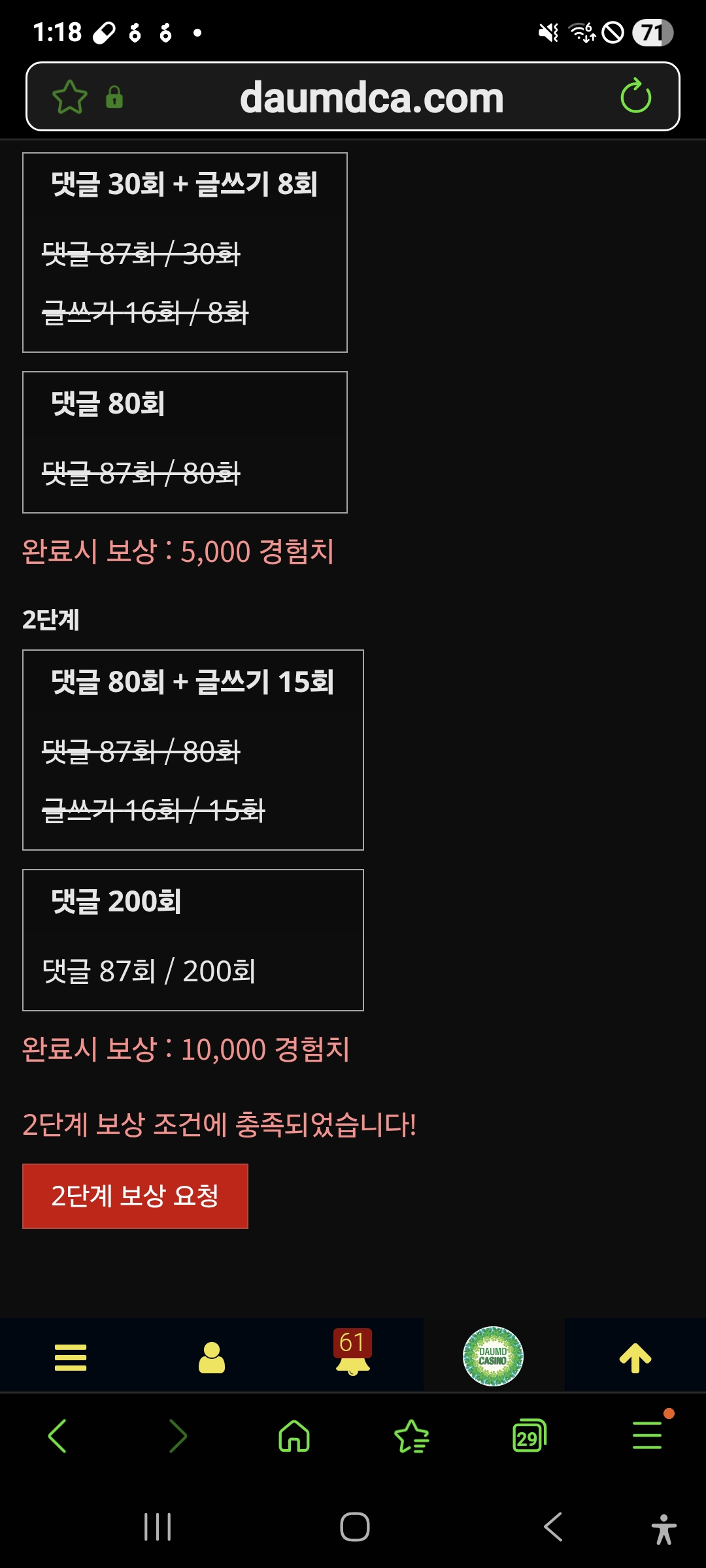Reload the page

pyautogui.click(x=635, y=97)
